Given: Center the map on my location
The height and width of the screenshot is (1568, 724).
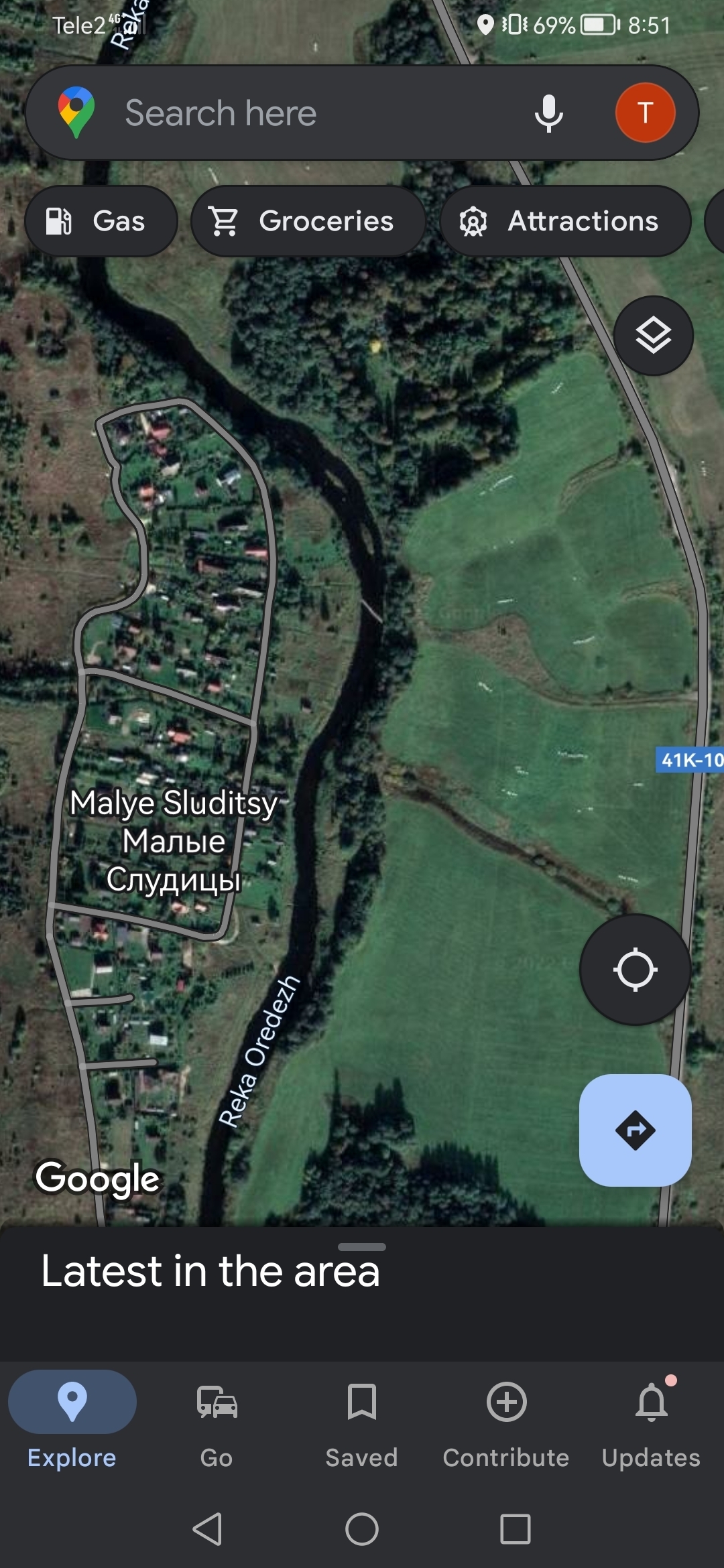Looking at the screenshot, I should click(635, 969).
